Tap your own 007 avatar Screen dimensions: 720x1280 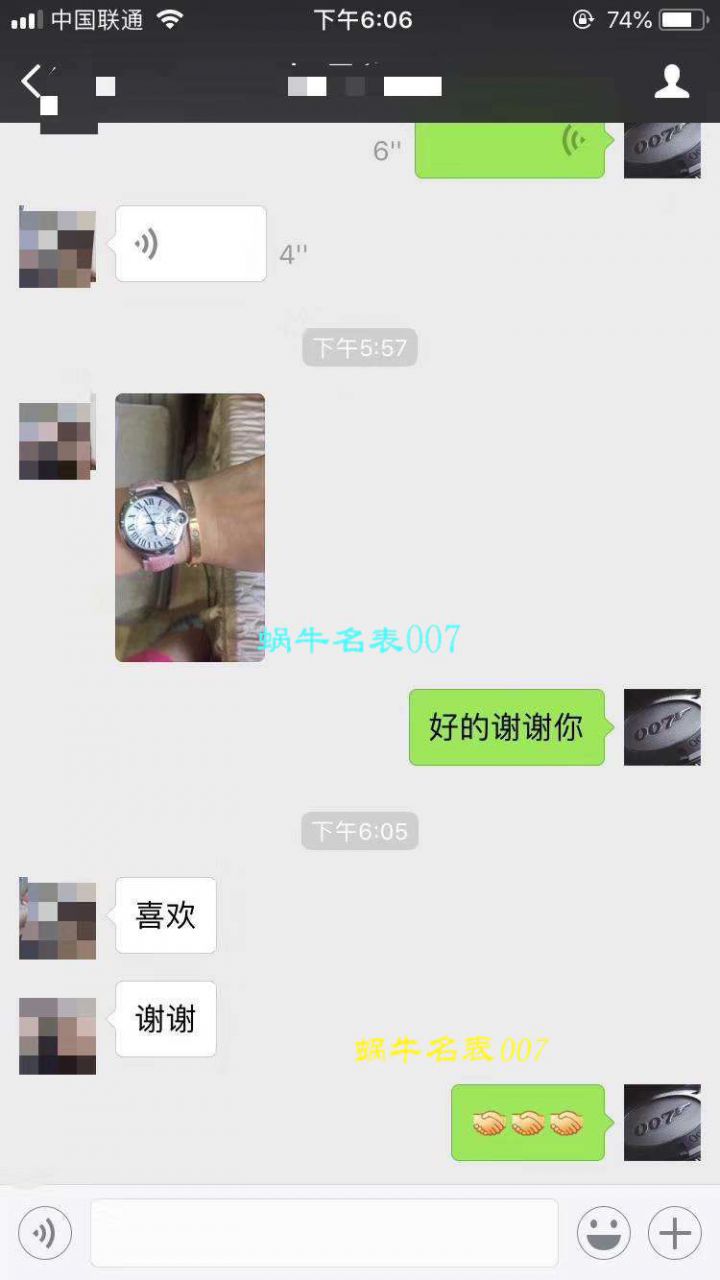661,728
